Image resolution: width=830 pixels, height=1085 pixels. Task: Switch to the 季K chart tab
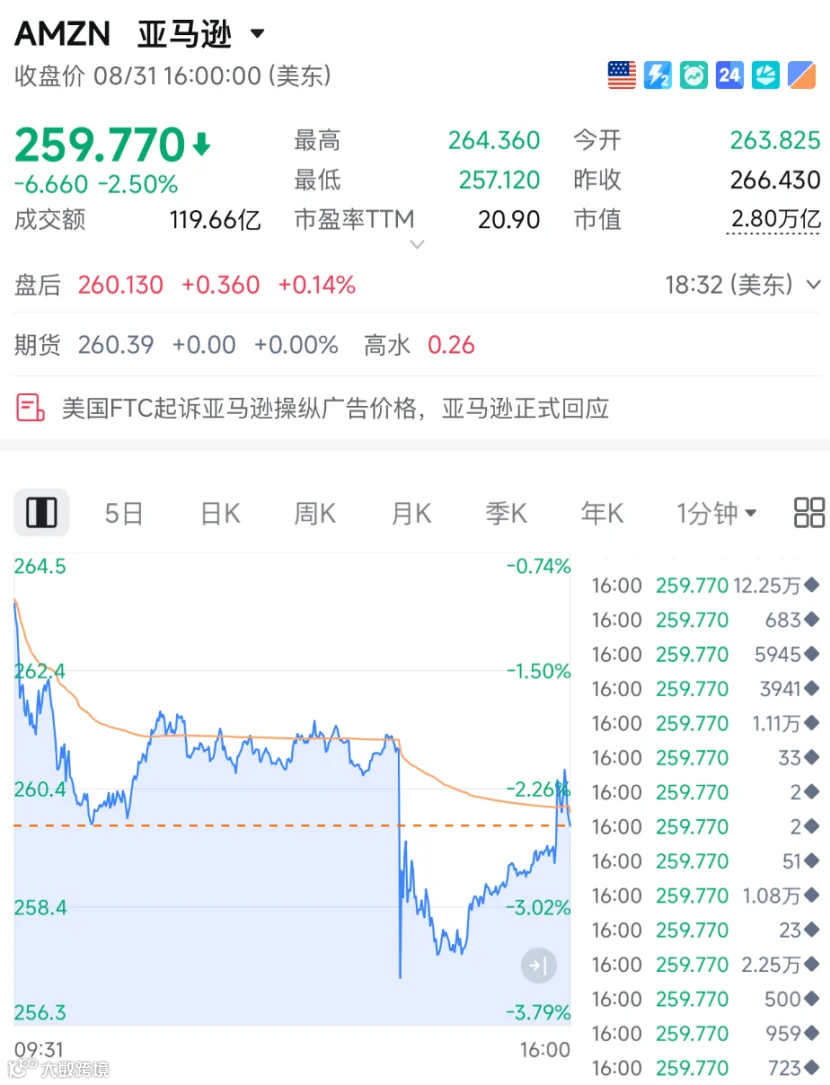pos(506,513)
